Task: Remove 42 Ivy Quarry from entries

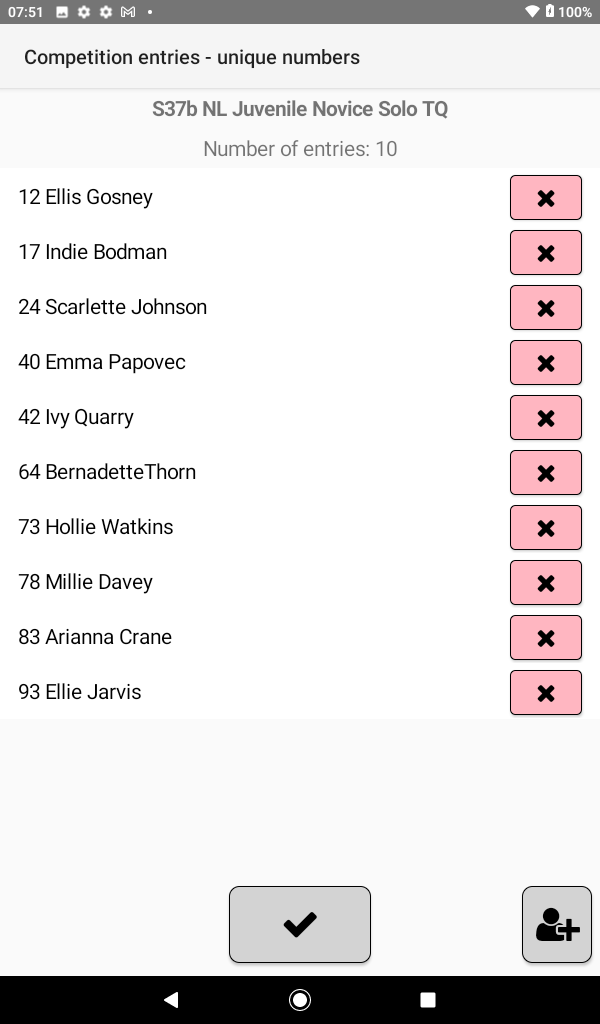Action: 545,418
